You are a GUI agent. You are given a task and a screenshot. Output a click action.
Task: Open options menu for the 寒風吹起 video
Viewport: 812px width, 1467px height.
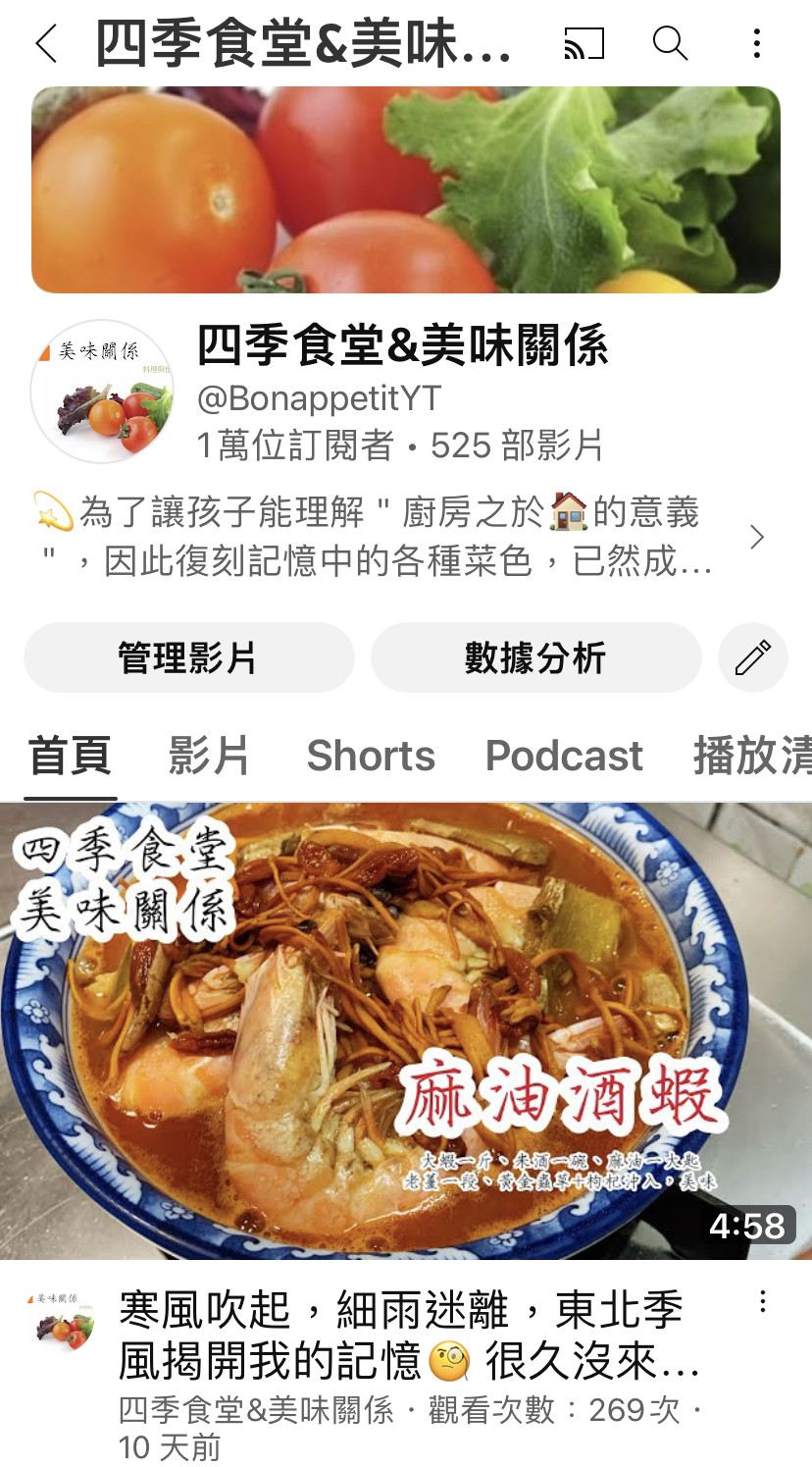762,1302
